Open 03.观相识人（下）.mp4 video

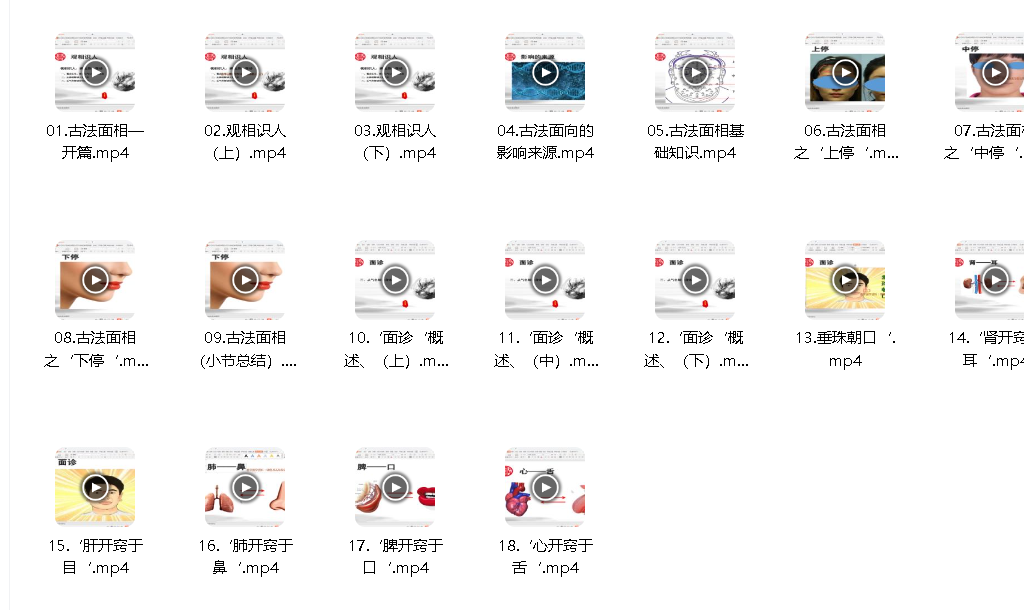coord(395,73)
